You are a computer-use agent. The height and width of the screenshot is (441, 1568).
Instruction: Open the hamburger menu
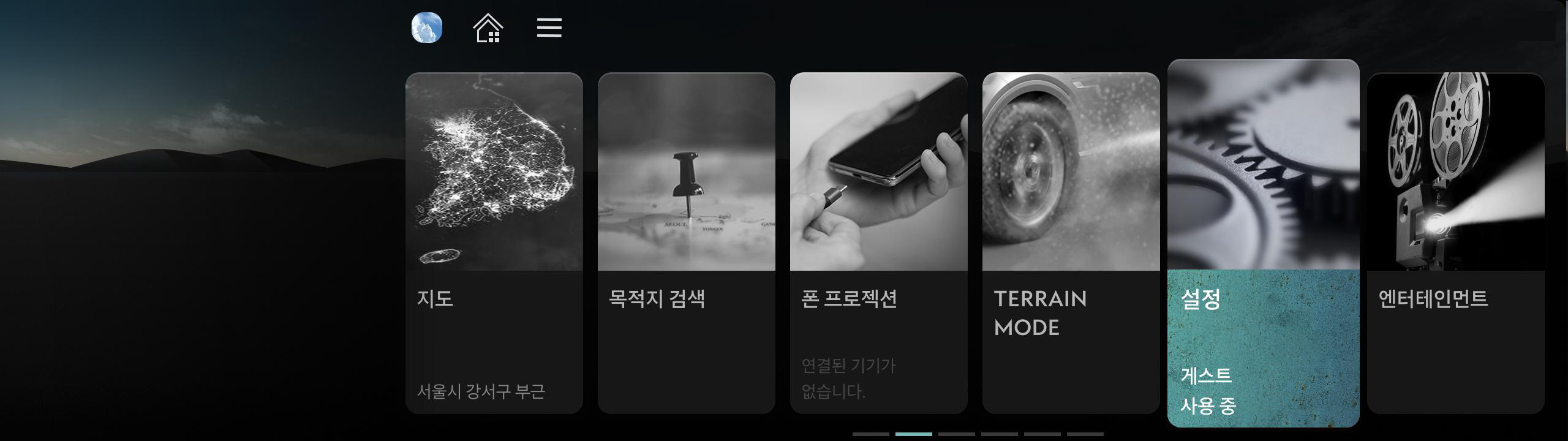tap(549, 28)
